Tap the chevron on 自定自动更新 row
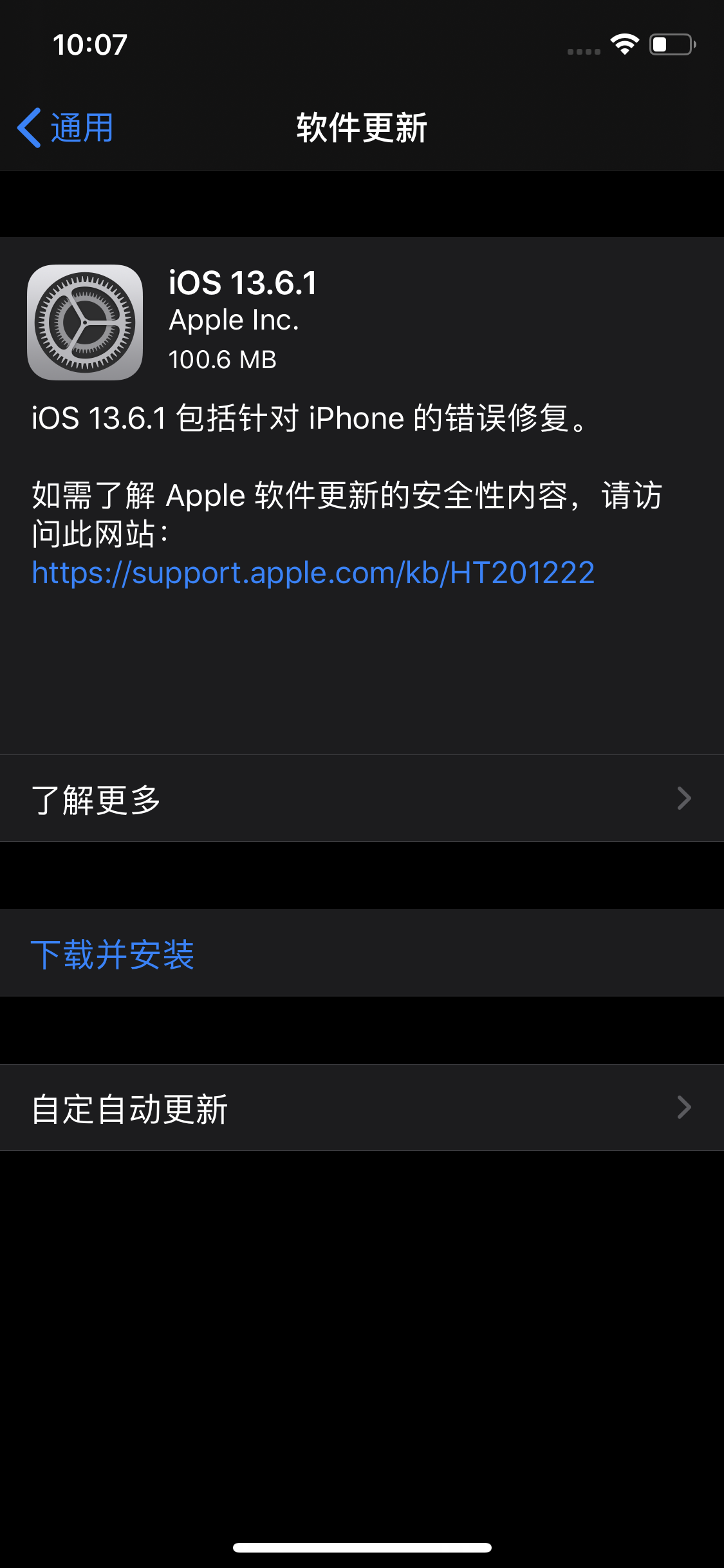The image size is (724, 1568). pyautogui.click(x=684, y=1108)
